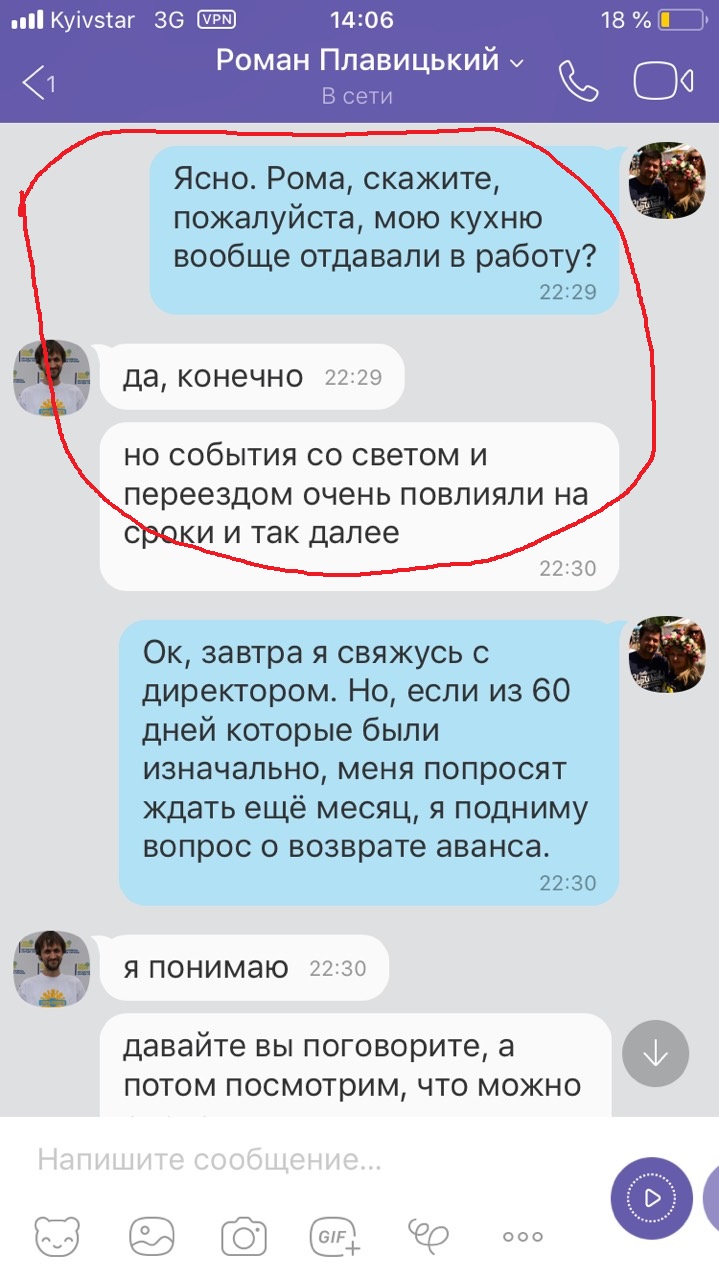Jump to latest messages with down arrow
This screenshot has height=1280, width=719.
[x=655, y=1053]
